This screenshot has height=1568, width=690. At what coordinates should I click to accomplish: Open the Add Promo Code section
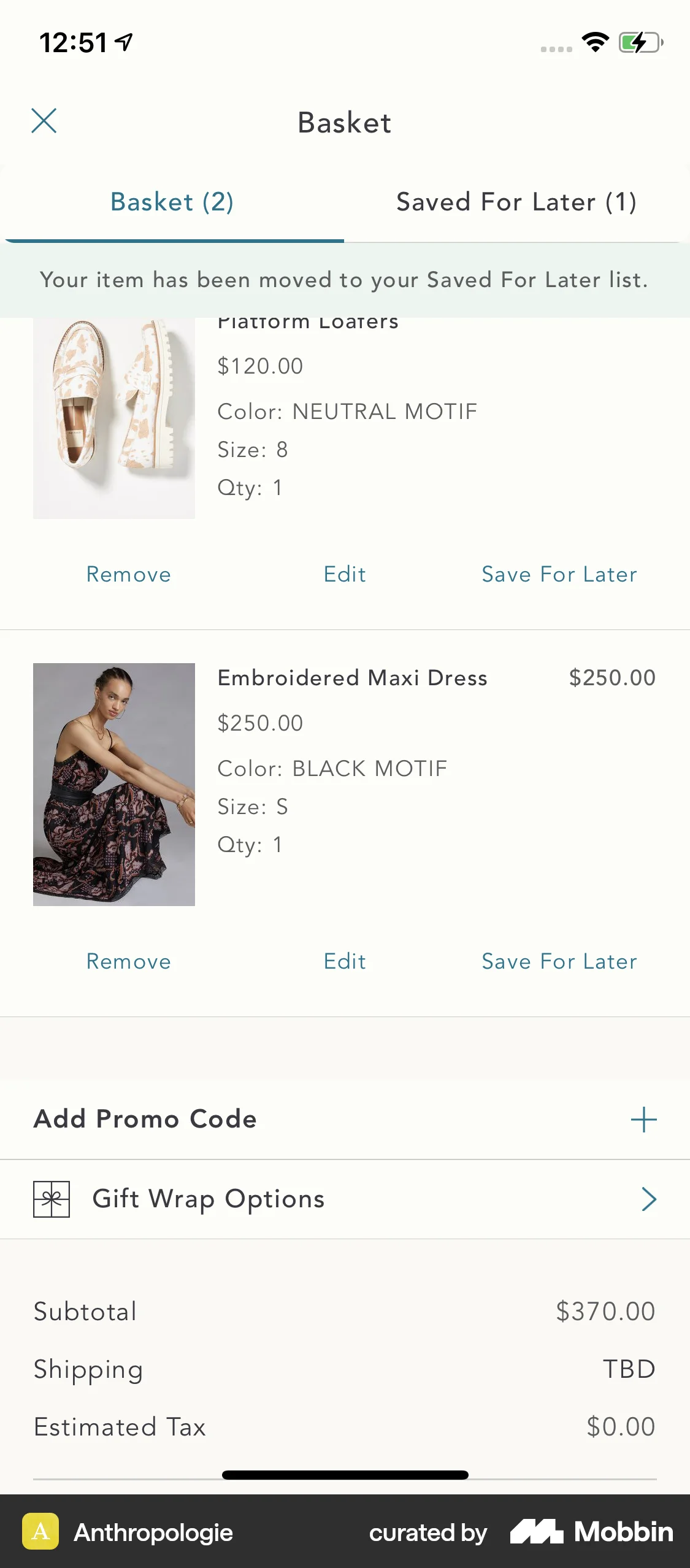click(x=145, y=1118)
